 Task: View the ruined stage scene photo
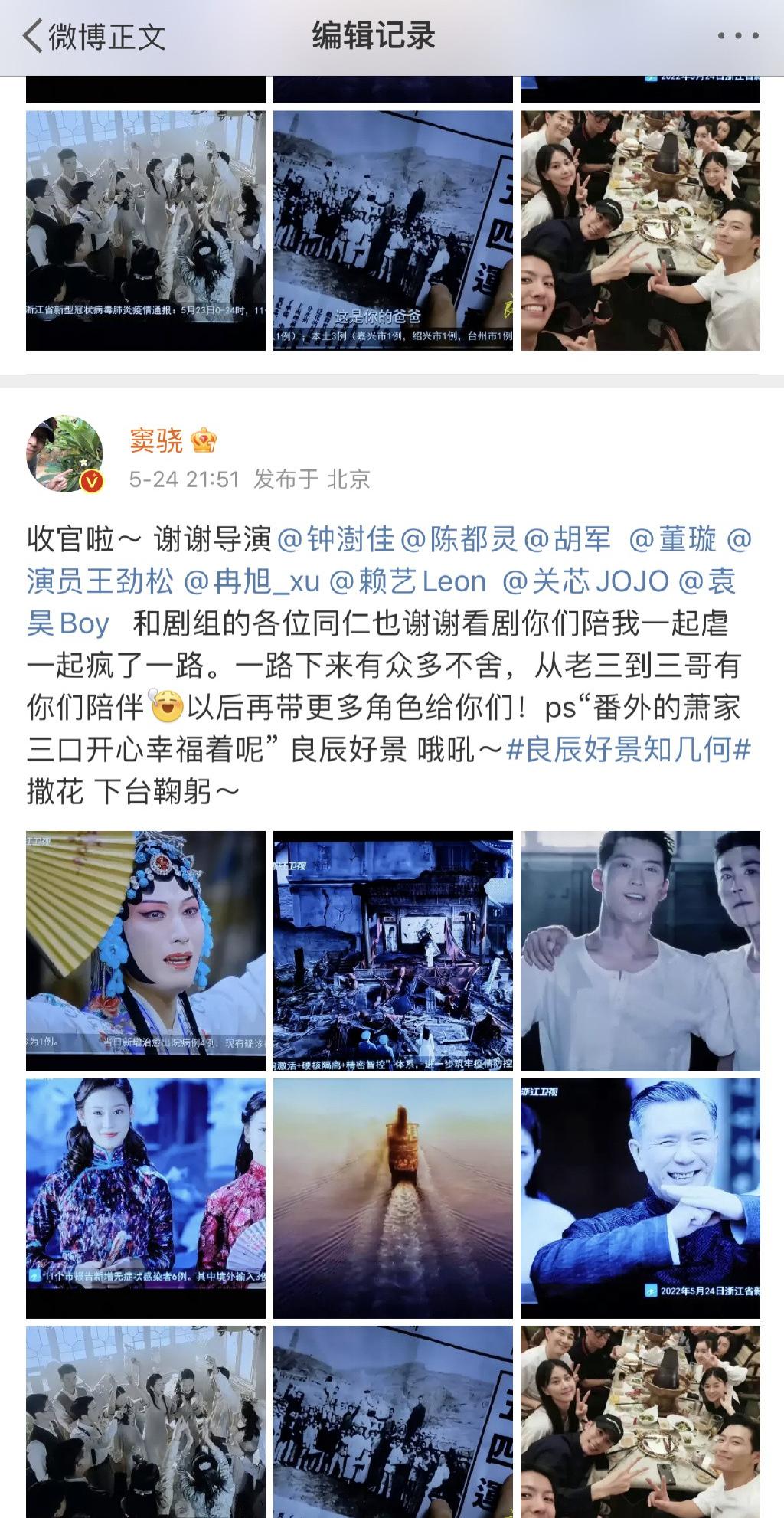393,950
